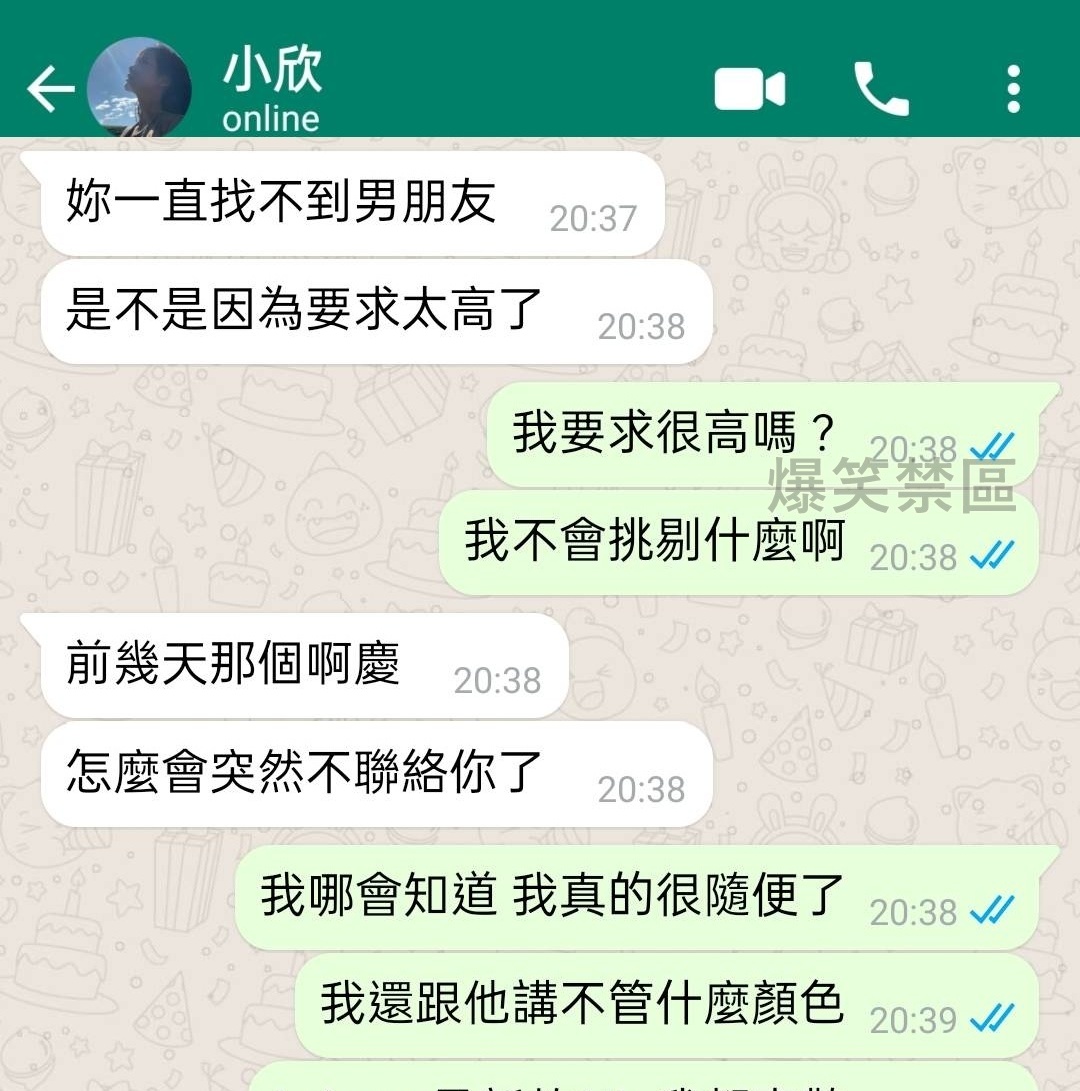This screenshot has width=1080, height=1091.
Task: Start a voice call with 小欣
Action: pyautogui.click(x=881, y=89)
